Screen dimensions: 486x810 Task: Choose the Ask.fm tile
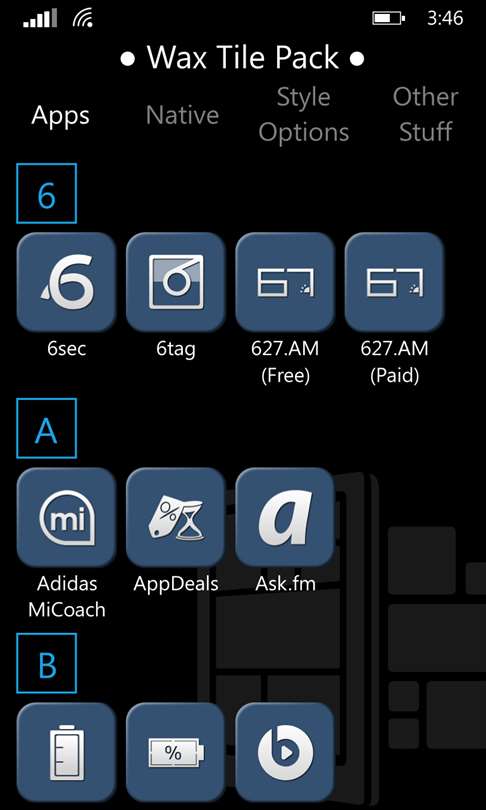pos(285,517)
